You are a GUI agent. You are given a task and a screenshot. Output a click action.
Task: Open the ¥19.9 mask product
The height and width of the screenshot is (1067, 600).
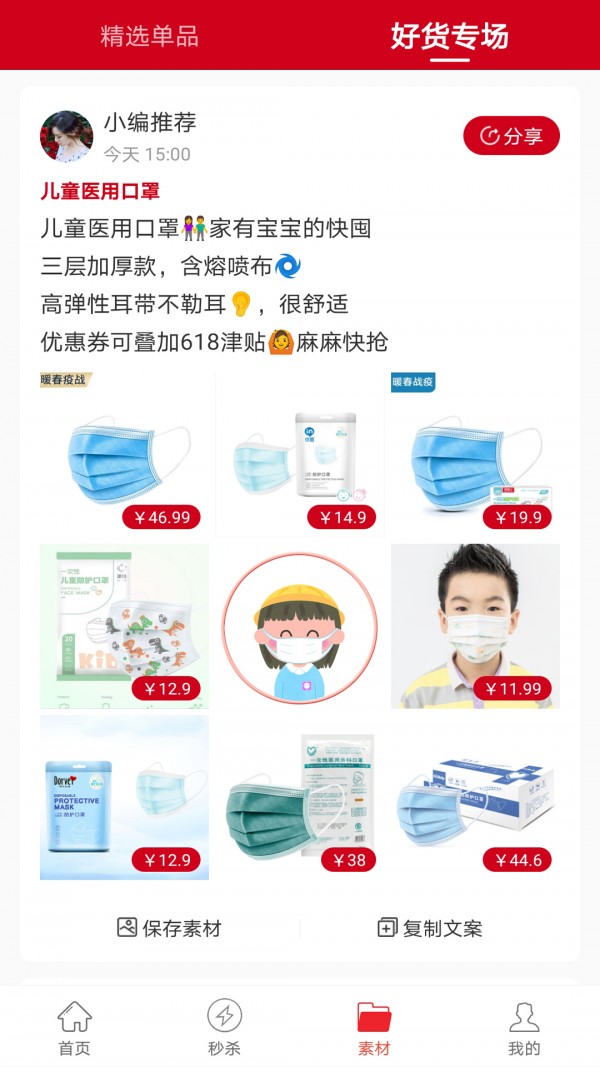(x=475, y=455)
